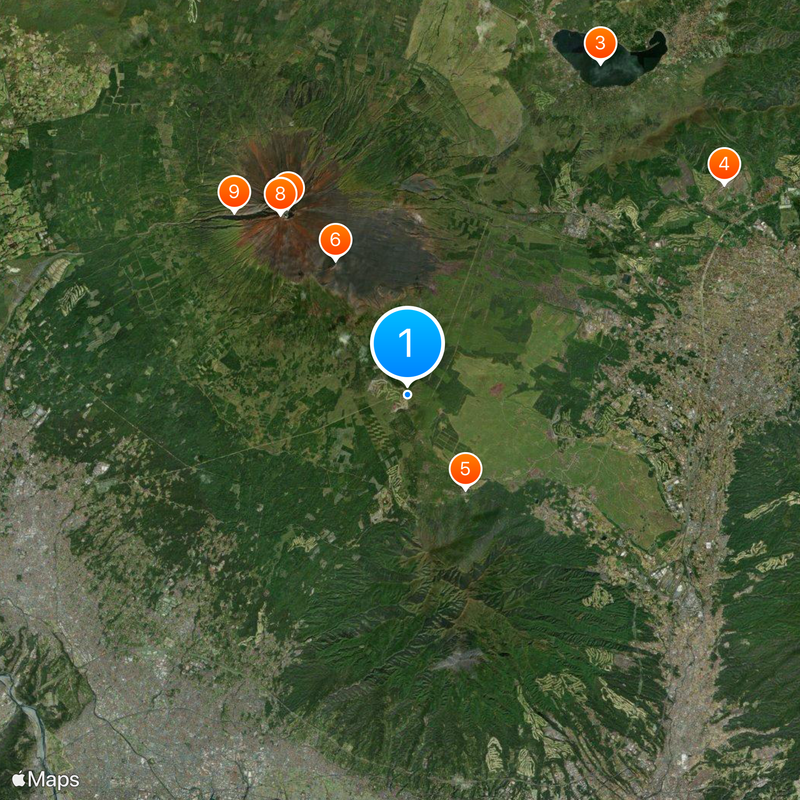The height and width of the screenshot is (800, 800).
Task: Choose map pin number 8
Action: (x=279, y=194)
